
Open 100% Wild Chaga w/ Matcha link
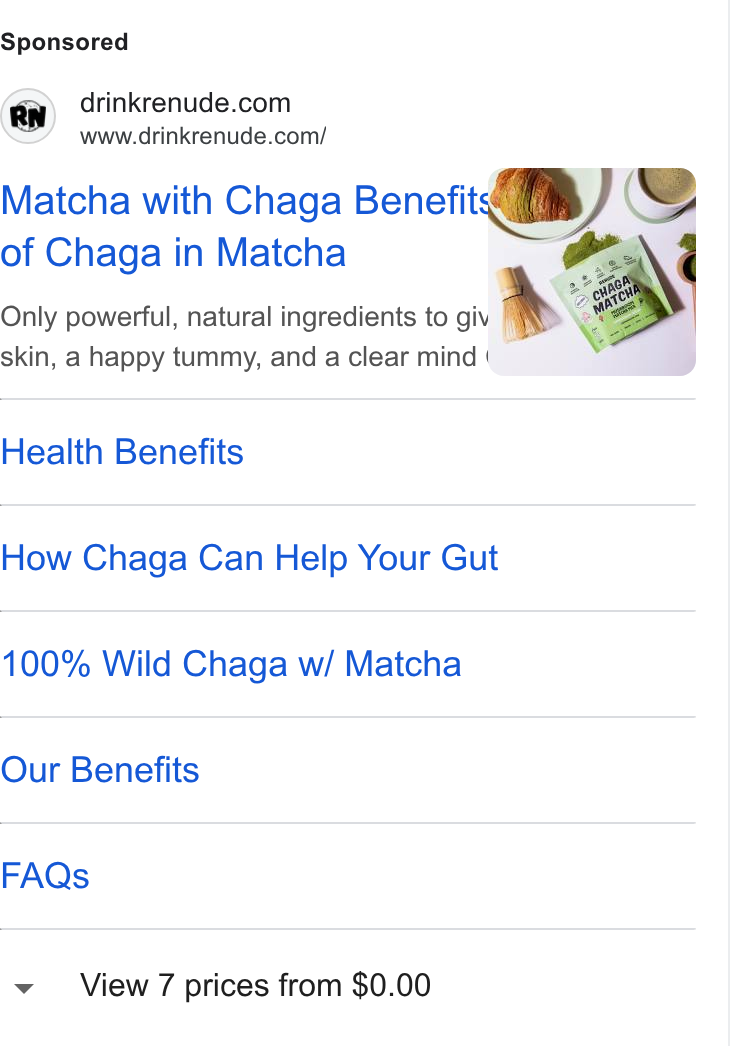(x=231, y=664)
